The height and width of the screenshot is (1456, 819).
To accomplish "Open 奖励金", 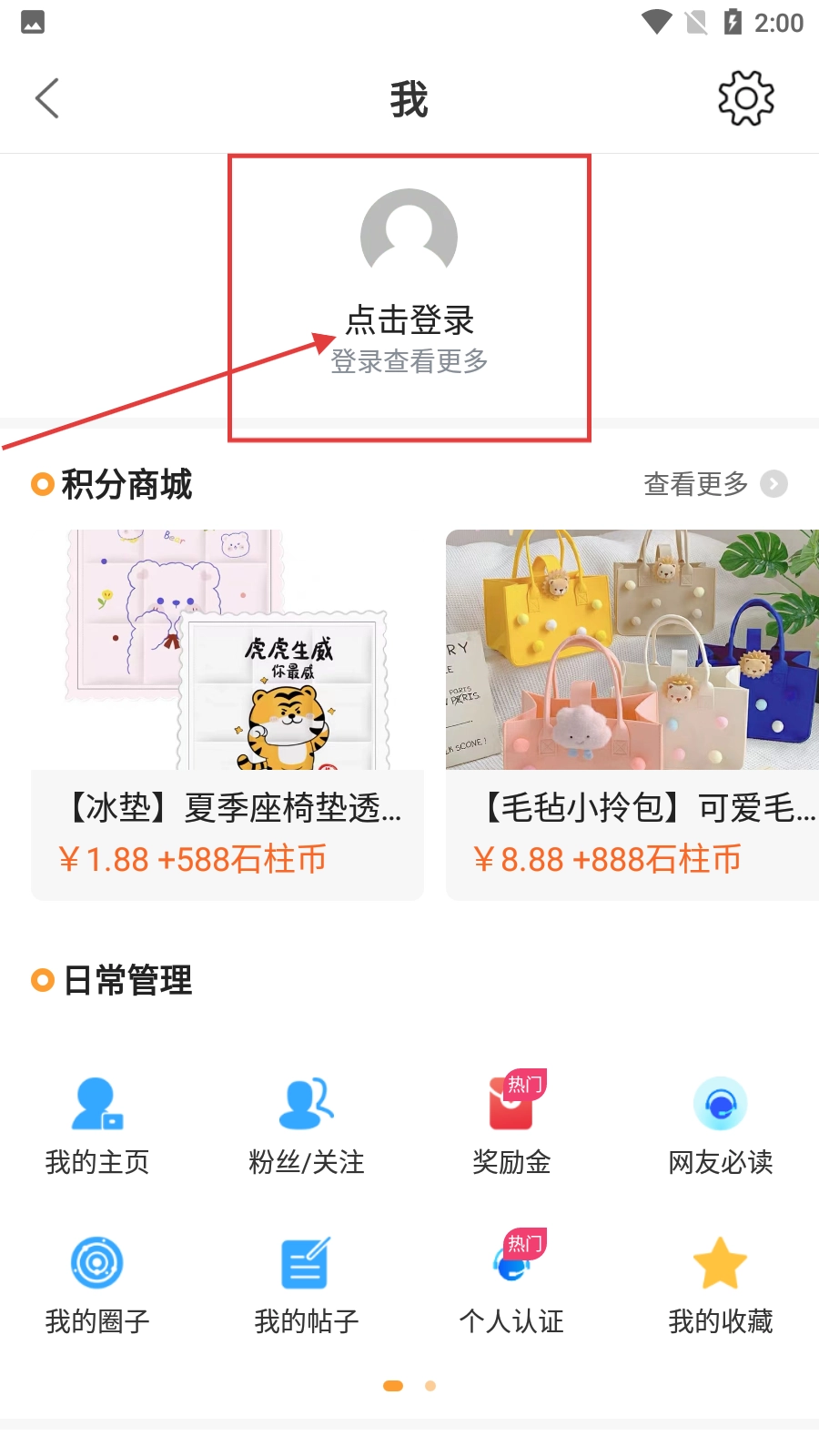I will pyautogui.click(x=512, y=1124).
